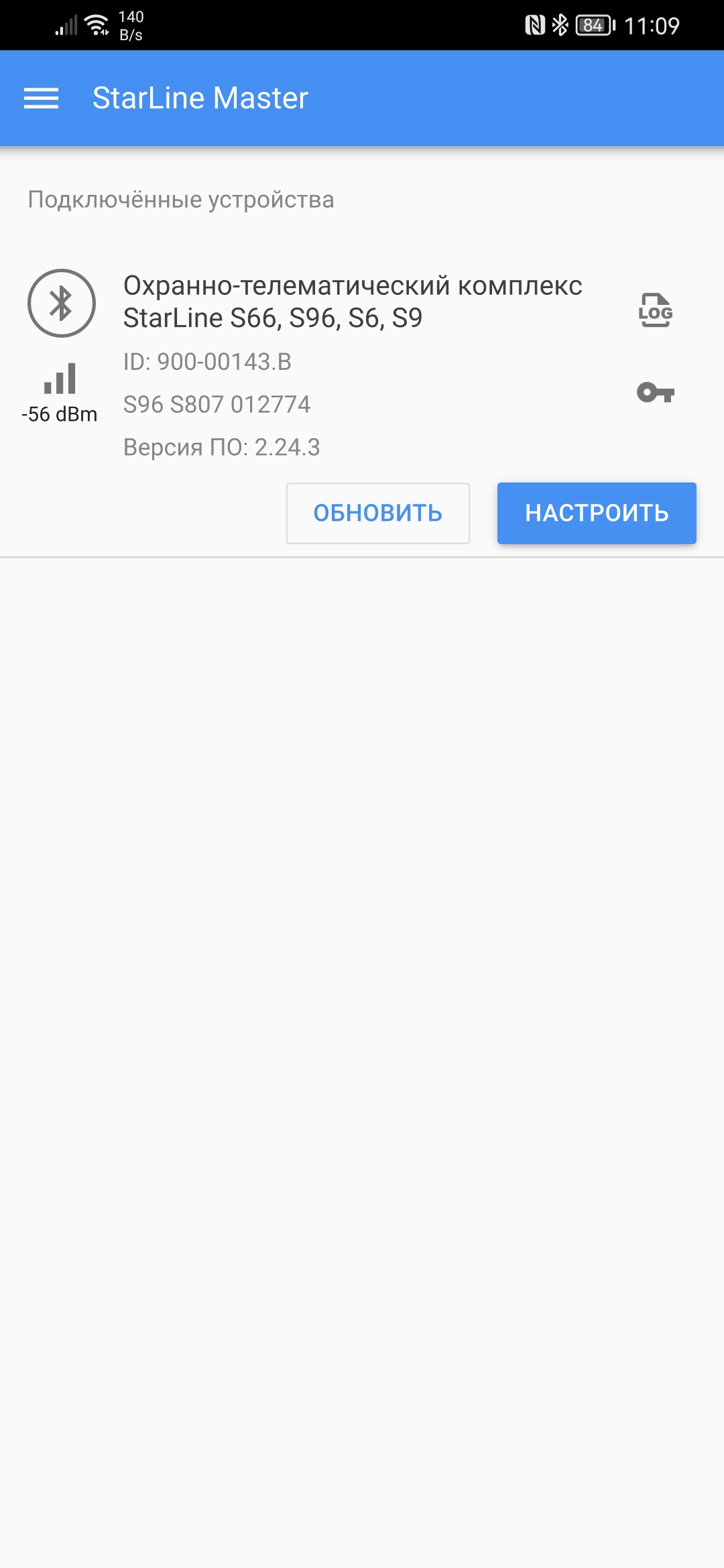Open the hamburger navigation menu
The width and height of the screenshot is (724, 1568).
[42, 99]
